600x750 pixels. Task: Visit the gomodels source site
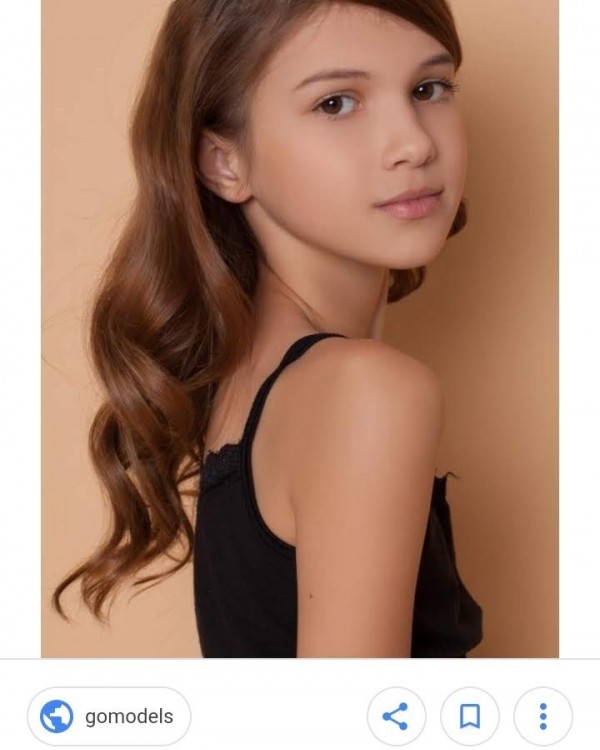[x=108, y=716]
